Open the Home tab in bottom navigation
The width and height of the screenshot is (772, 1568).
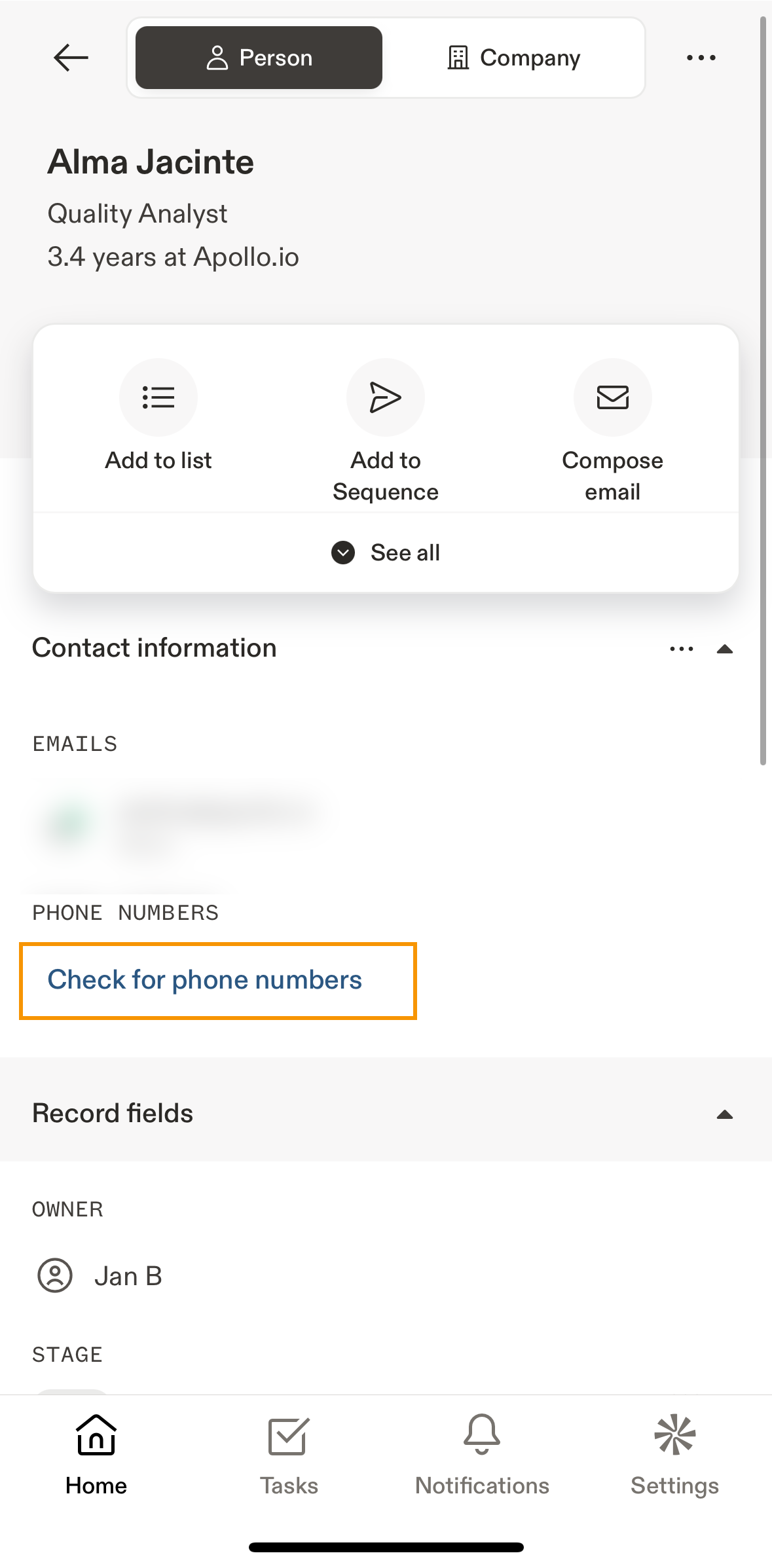point(95,1457)
